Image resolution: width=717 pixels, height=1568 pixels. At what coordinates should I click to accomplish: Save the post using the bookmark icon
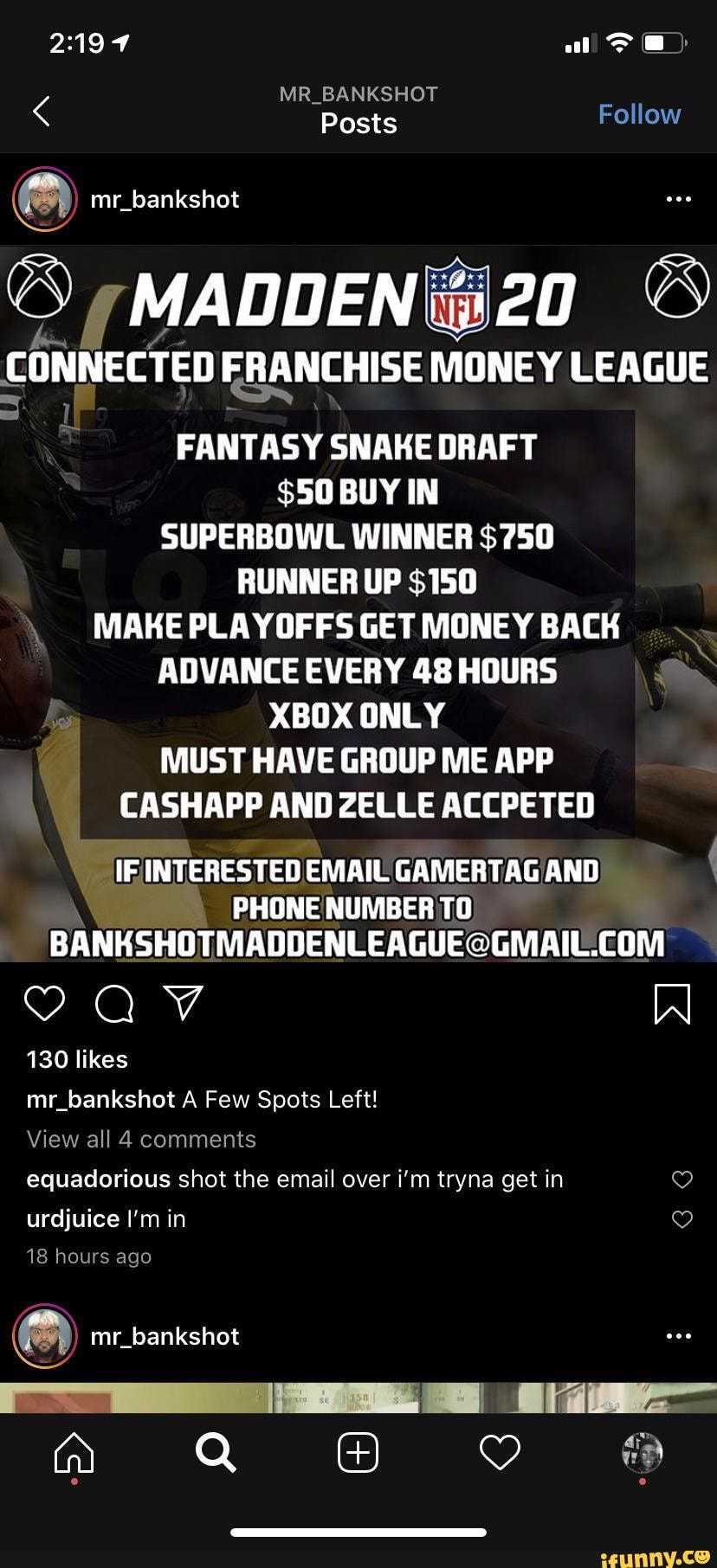[x=672, y=1004]
